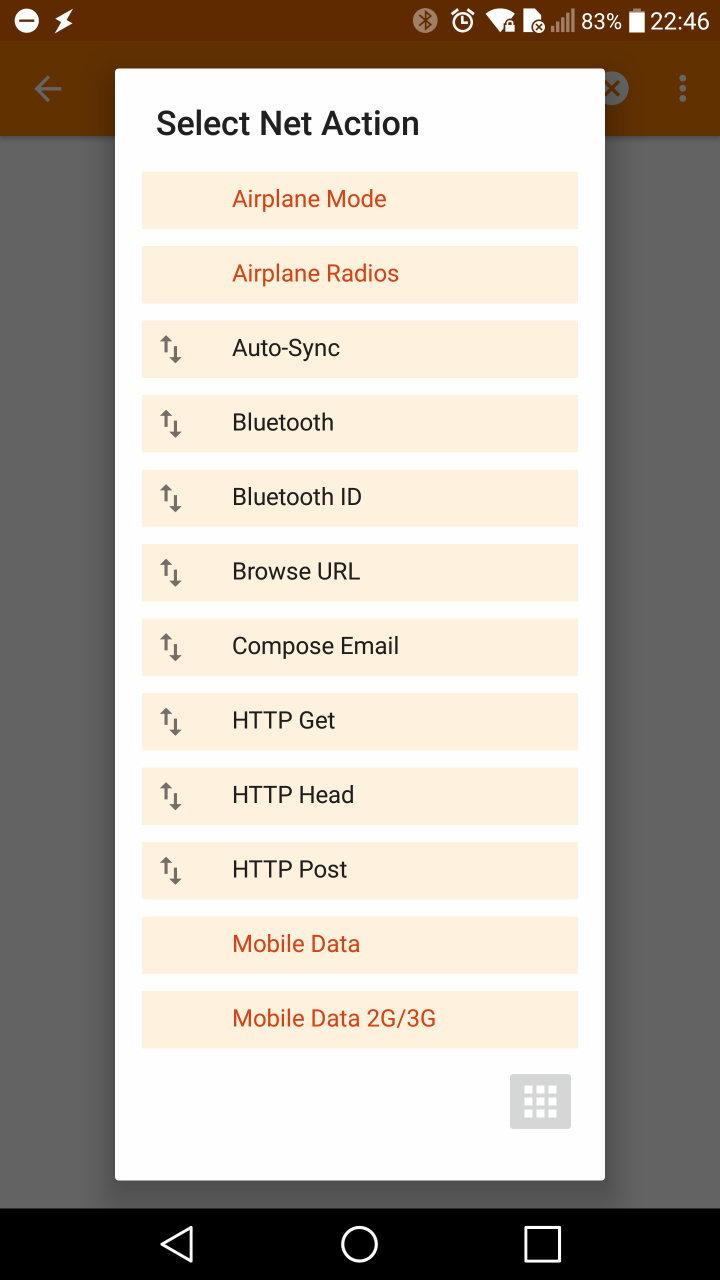Choose the Browse URL action

(x=359, y=572)
